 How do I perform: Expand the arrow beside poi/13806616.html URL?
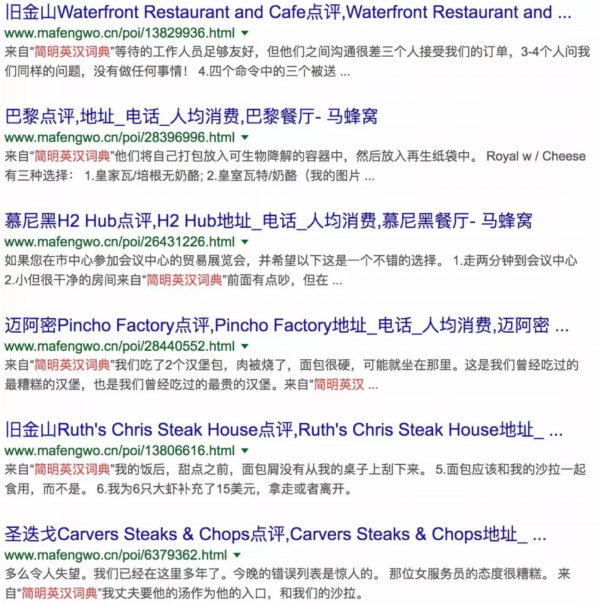coord(245,450)
